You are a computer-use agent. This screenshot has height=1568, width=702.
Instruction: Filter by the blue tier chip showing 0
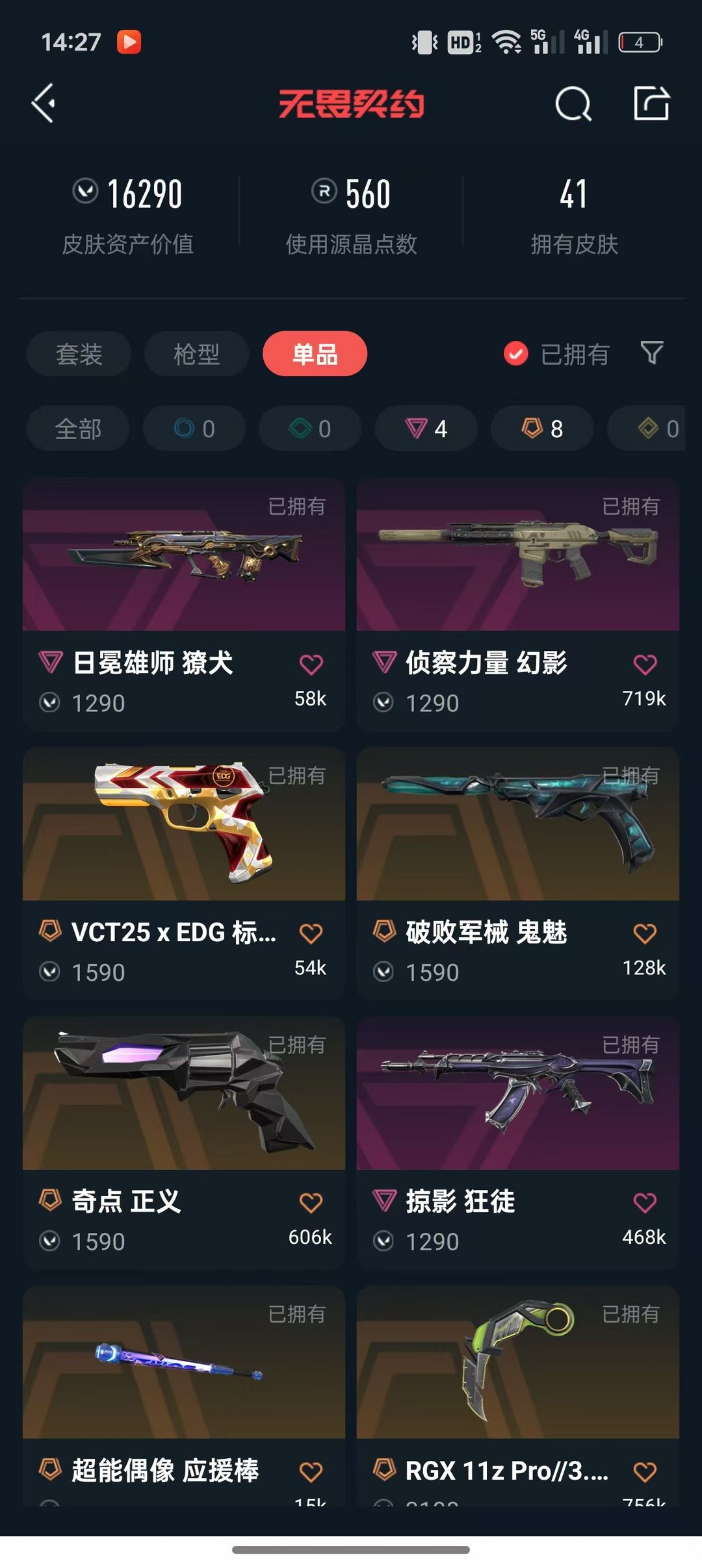point(194,429)
